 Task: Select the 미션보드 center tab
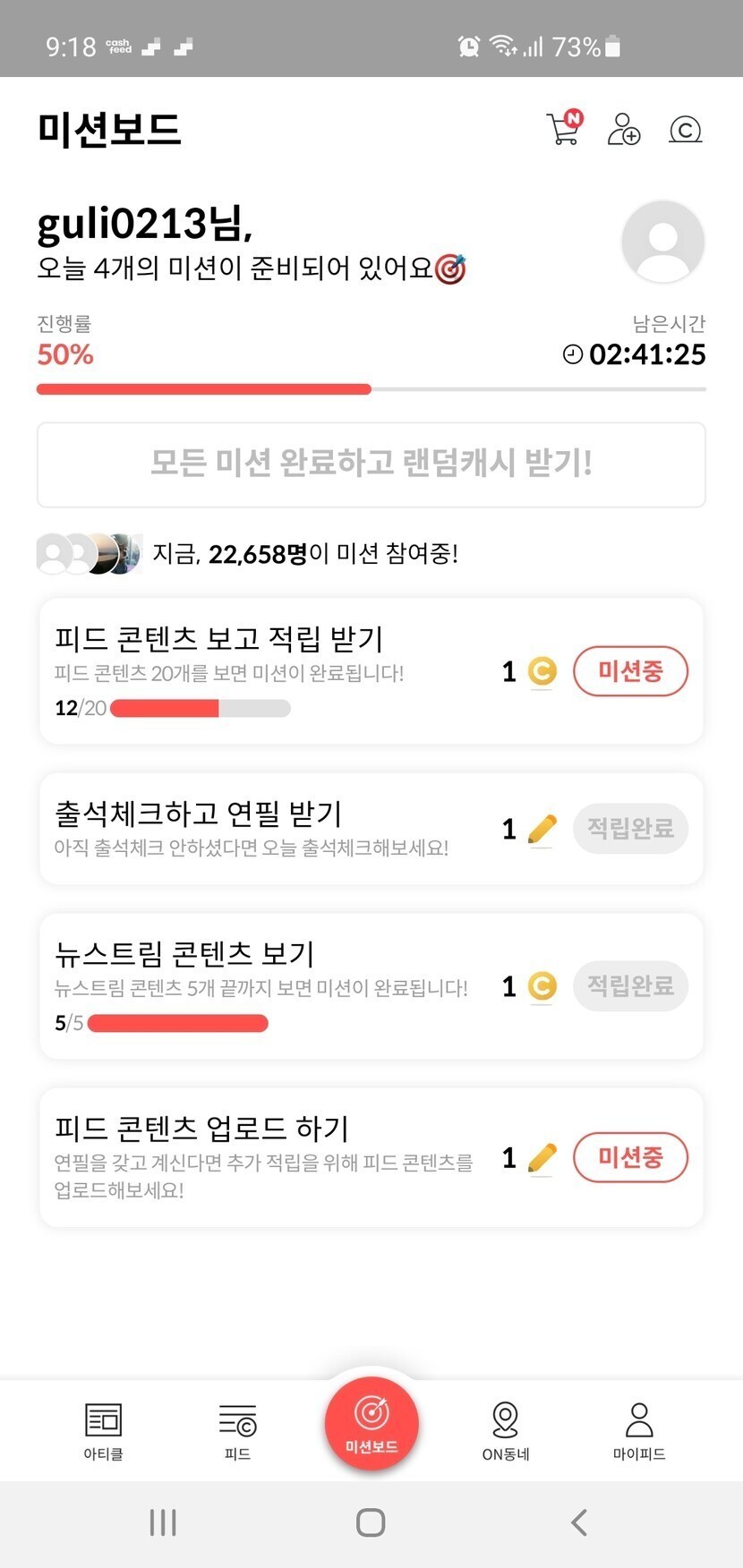click(x=371, y=1423)
